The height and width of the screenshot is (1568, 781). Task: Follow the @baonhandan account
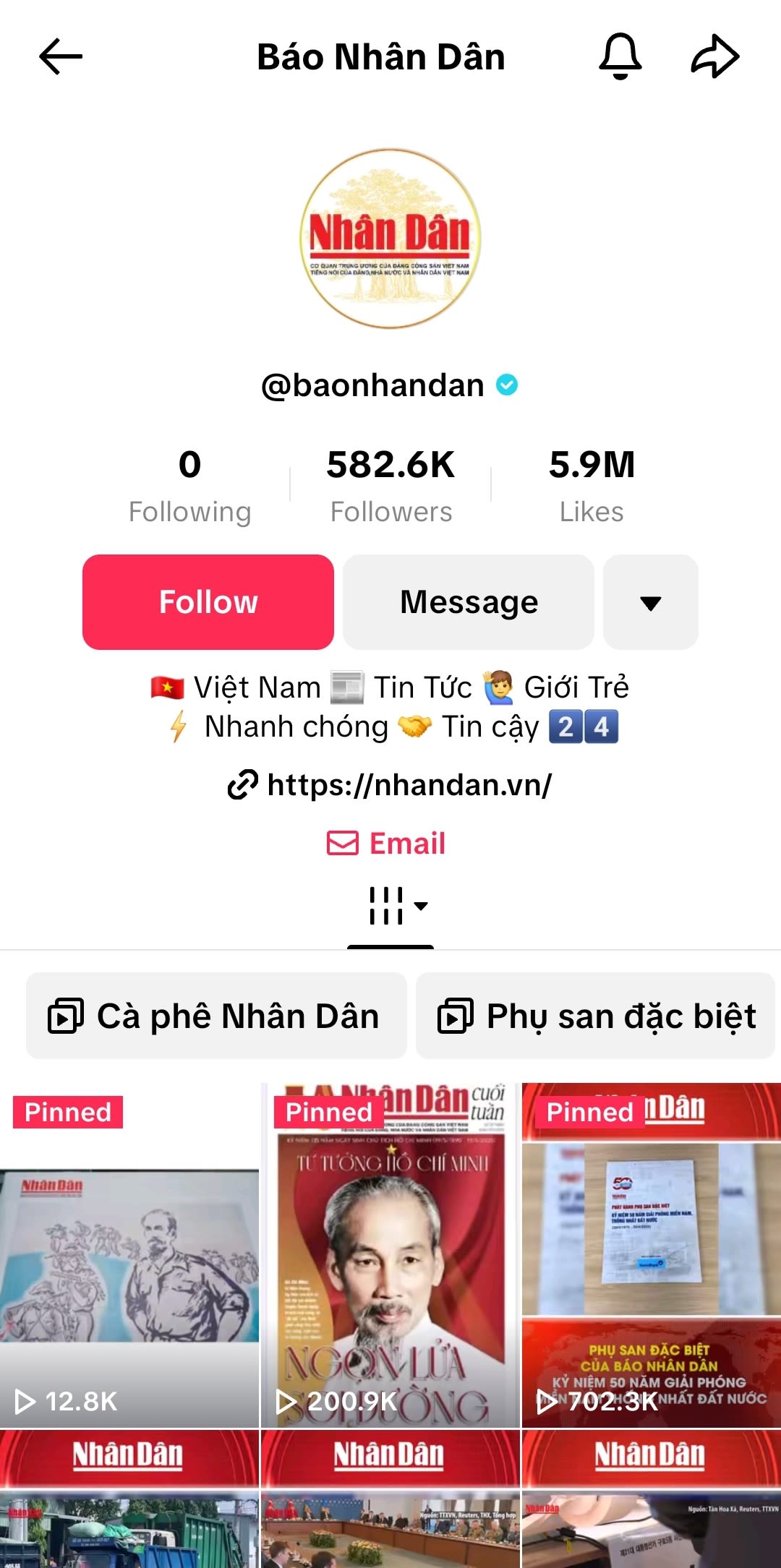click(208, 601)
